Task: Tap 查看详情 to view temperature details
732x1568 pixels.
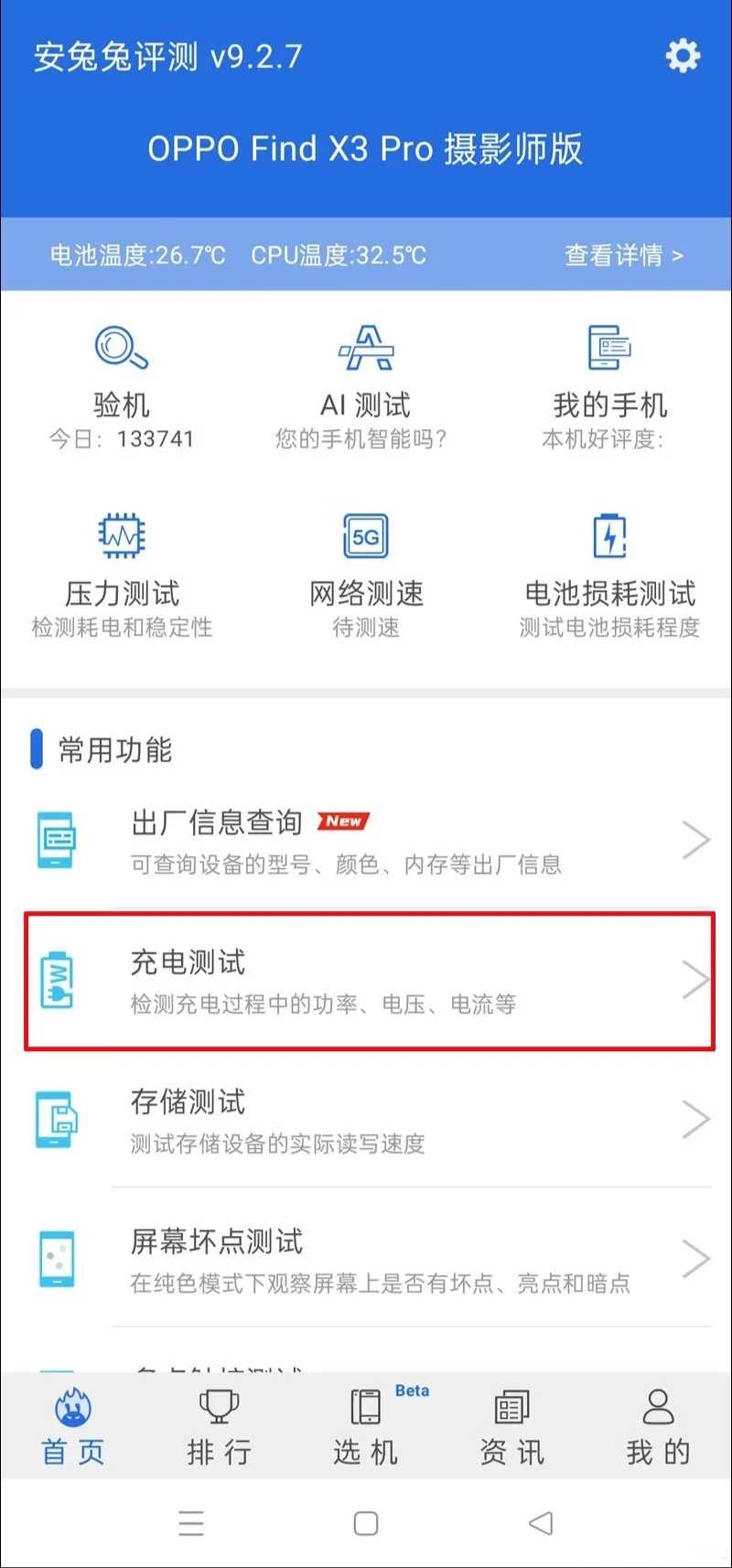Action: 624,254
